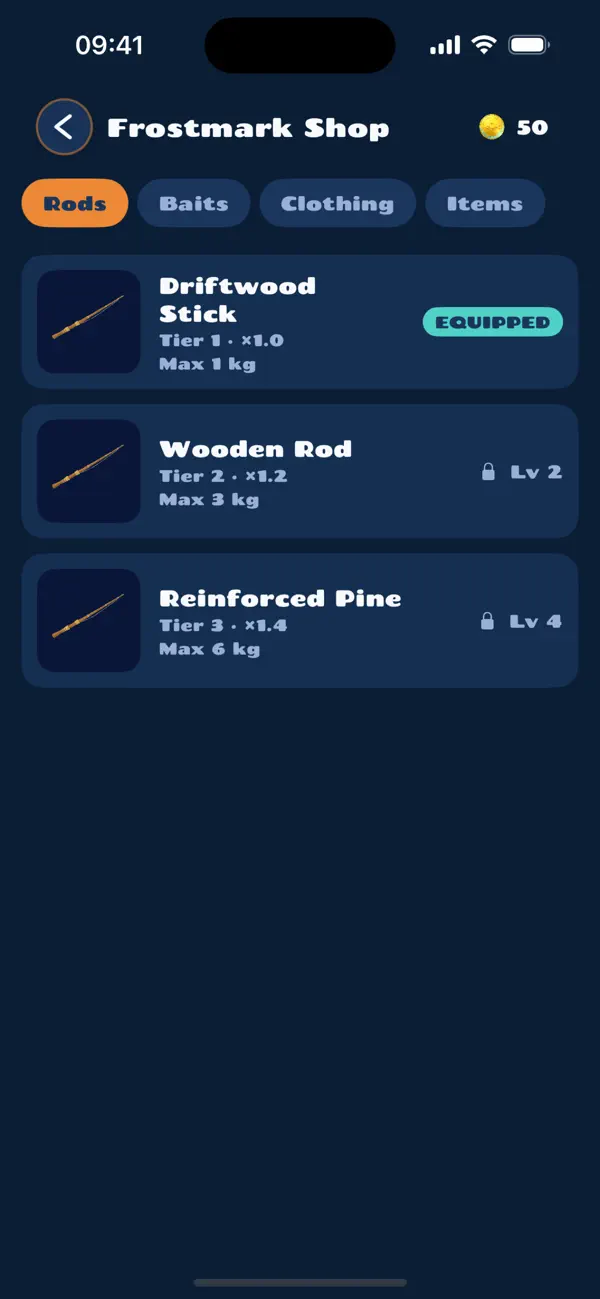The height and width of the screenshot is (1299, 600).
Task: Select the Rods tab
Action: (75, 203)
